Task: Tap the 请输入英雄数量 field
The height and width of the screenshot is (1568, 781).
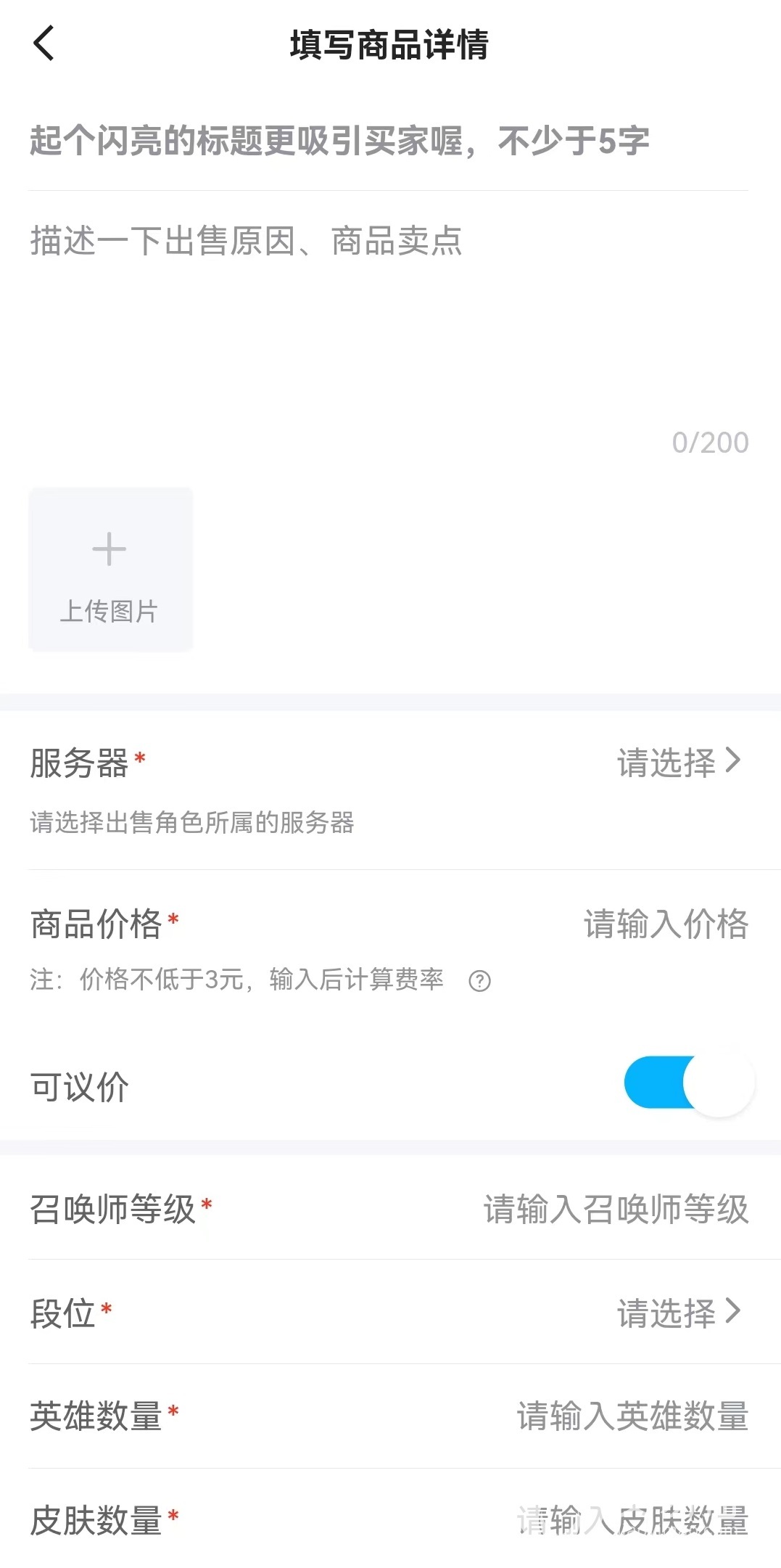Action: click(632, 1416)
